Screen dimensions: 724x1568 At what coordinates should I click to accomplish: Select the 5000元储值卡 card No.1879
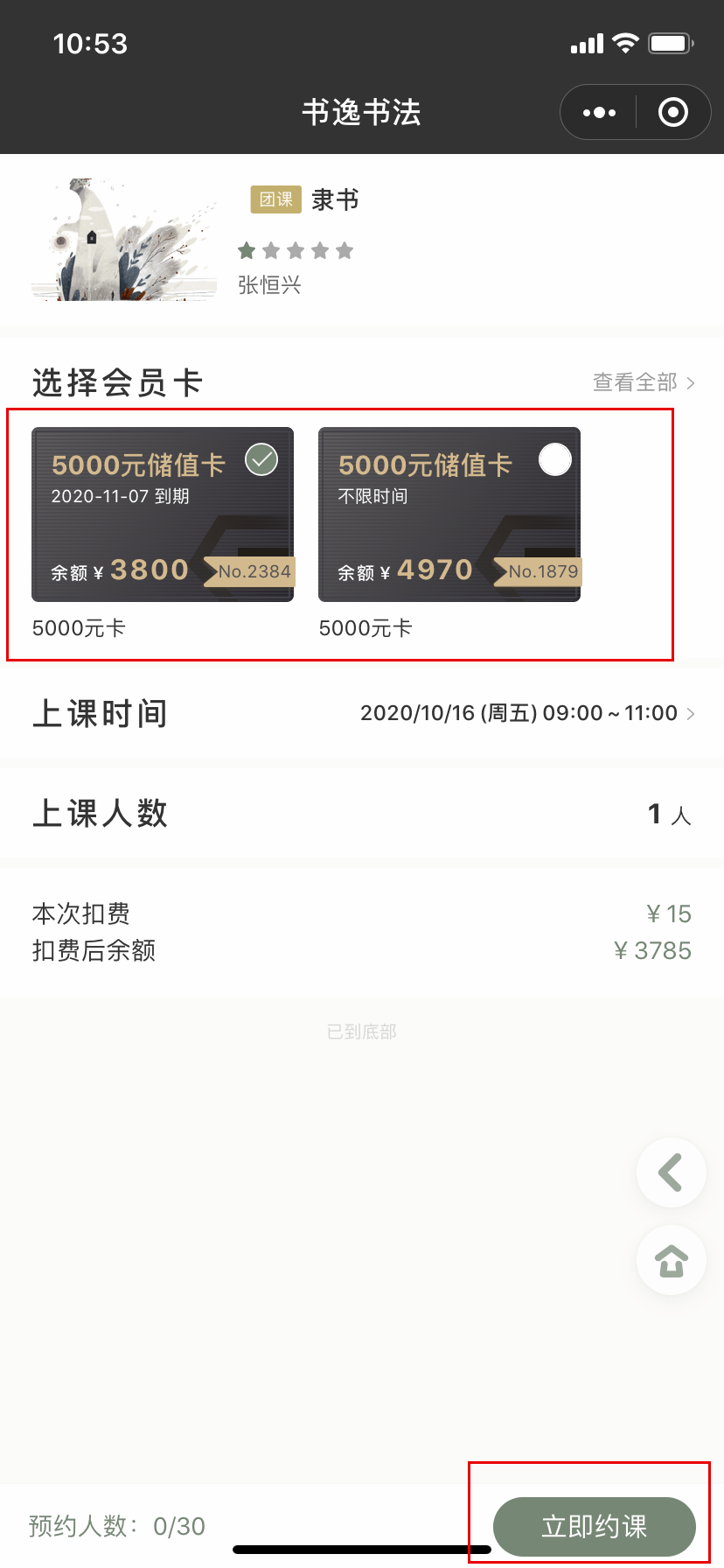[449, 514]
